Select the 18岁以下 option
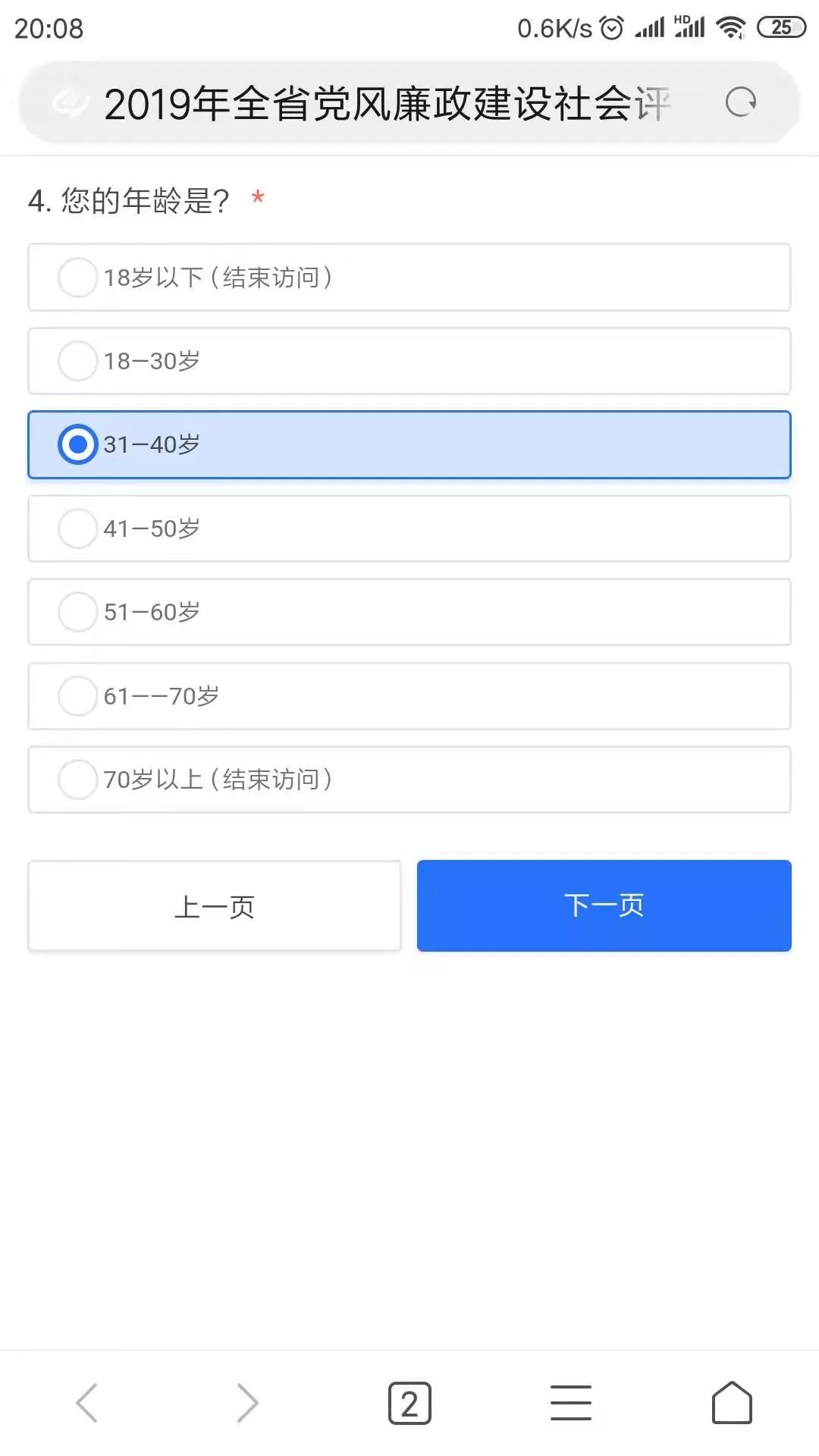The image size is (819, 1456). (x=409, y=278)
